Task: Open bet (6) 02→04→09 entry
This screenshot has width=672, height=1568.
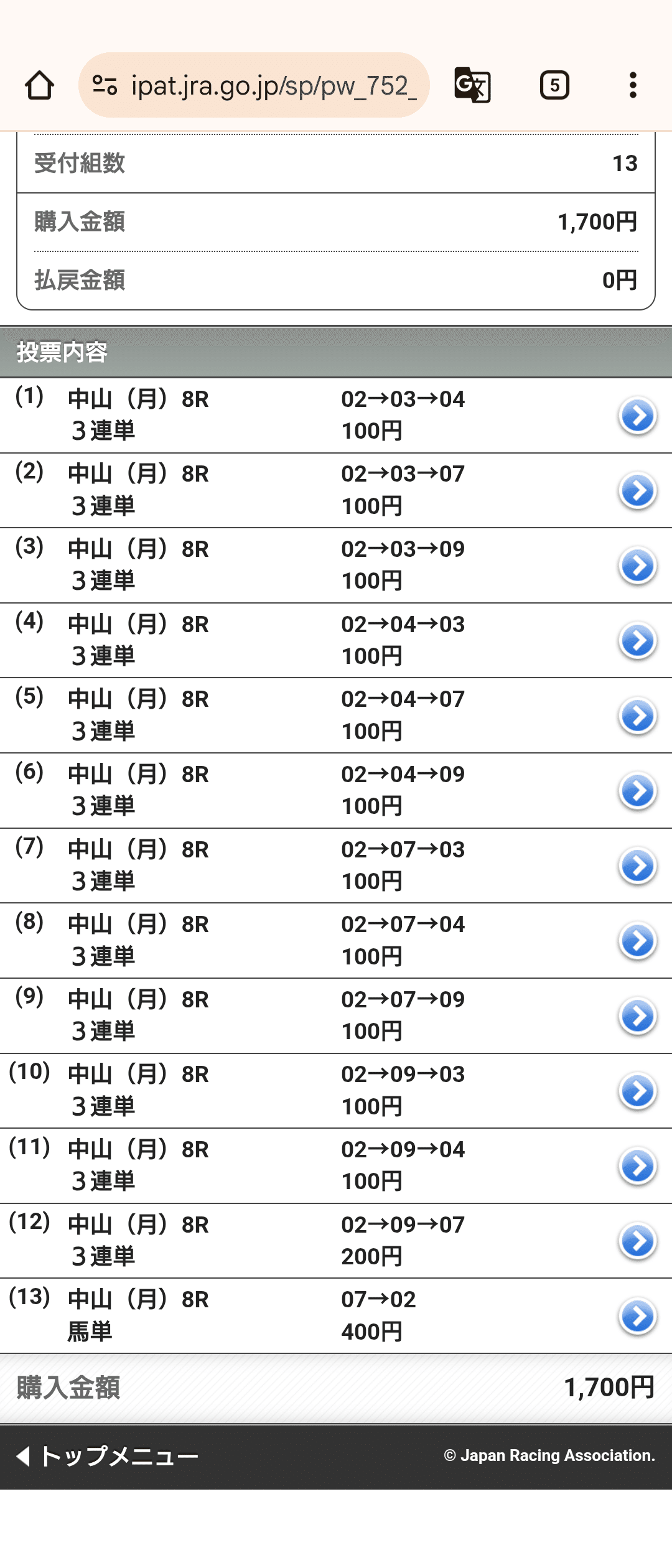Action: pos(637,791)
